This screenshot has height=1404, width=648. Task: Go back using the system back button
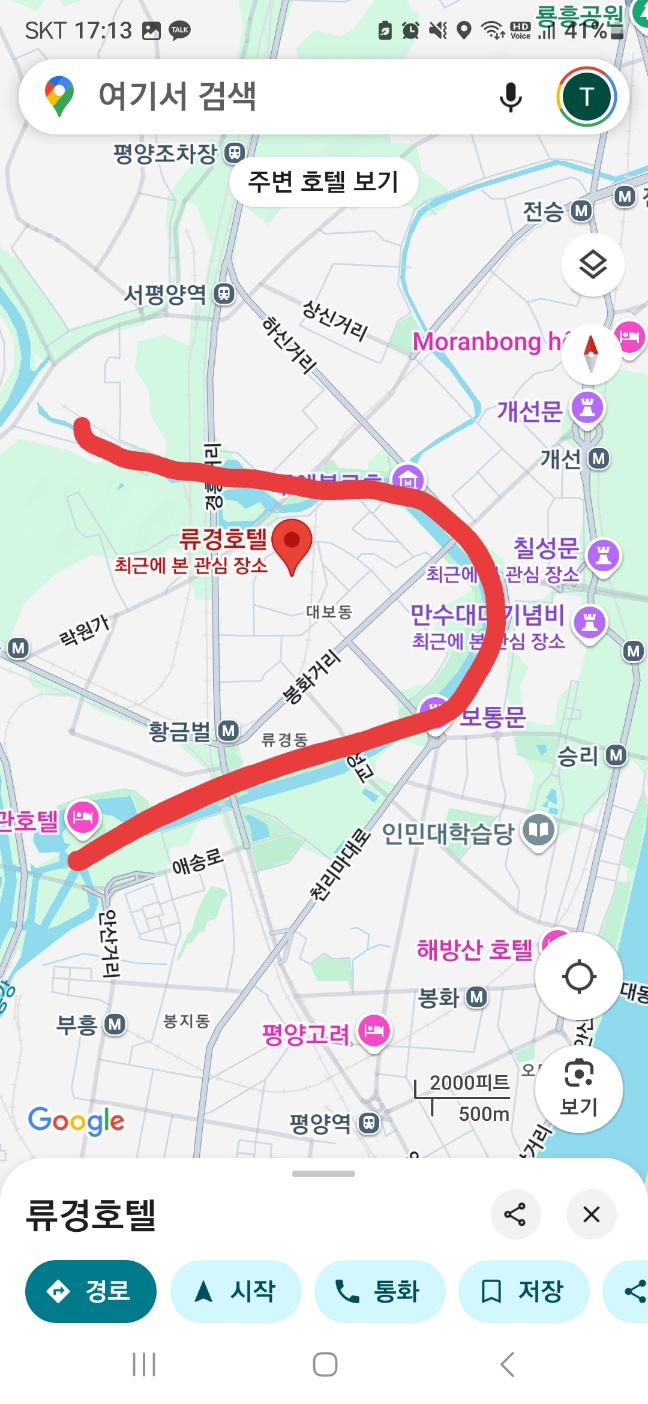[x=507, y=1364]
